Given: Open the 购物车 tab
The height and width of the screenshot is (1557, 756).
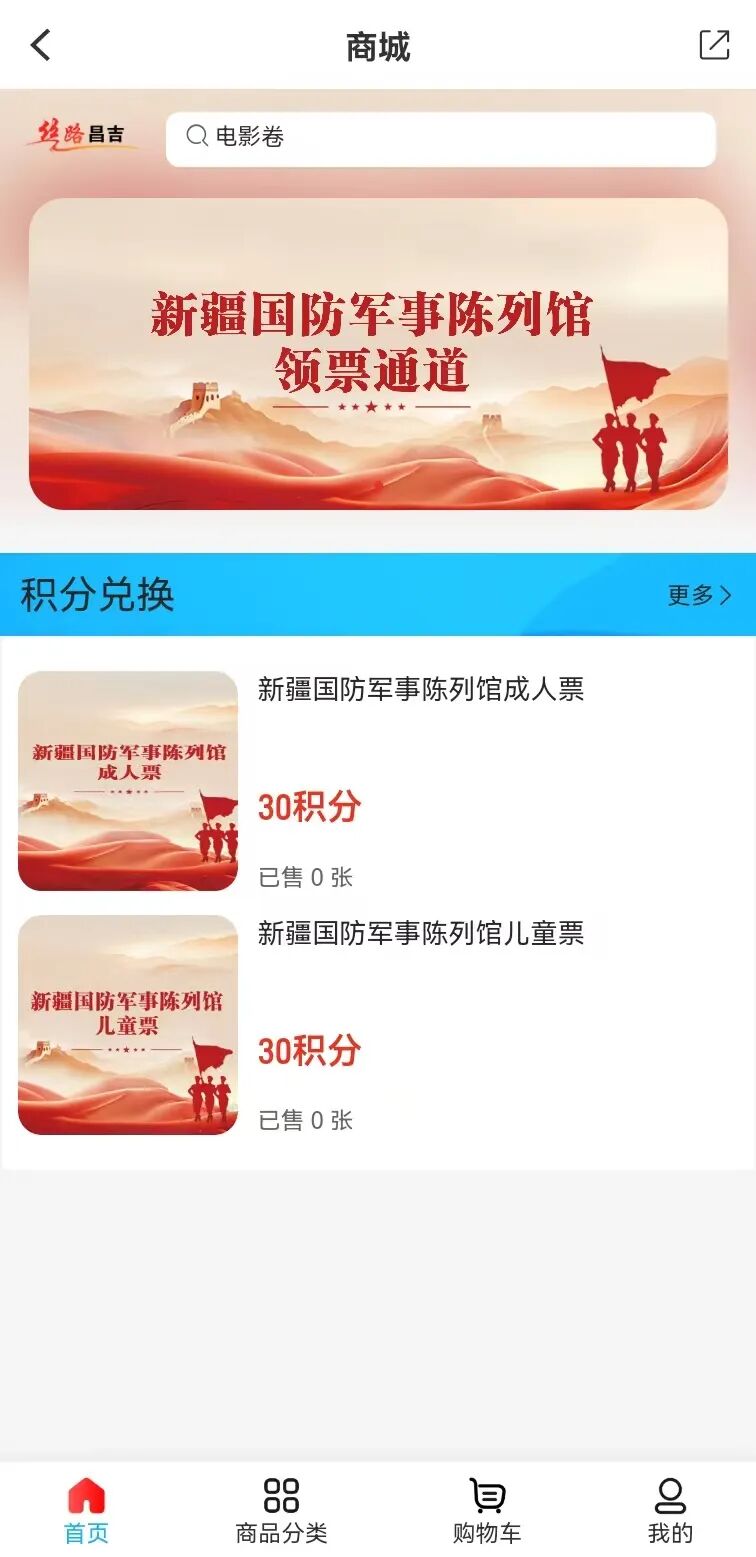Looking at the screenshot, I should 487,1510.
